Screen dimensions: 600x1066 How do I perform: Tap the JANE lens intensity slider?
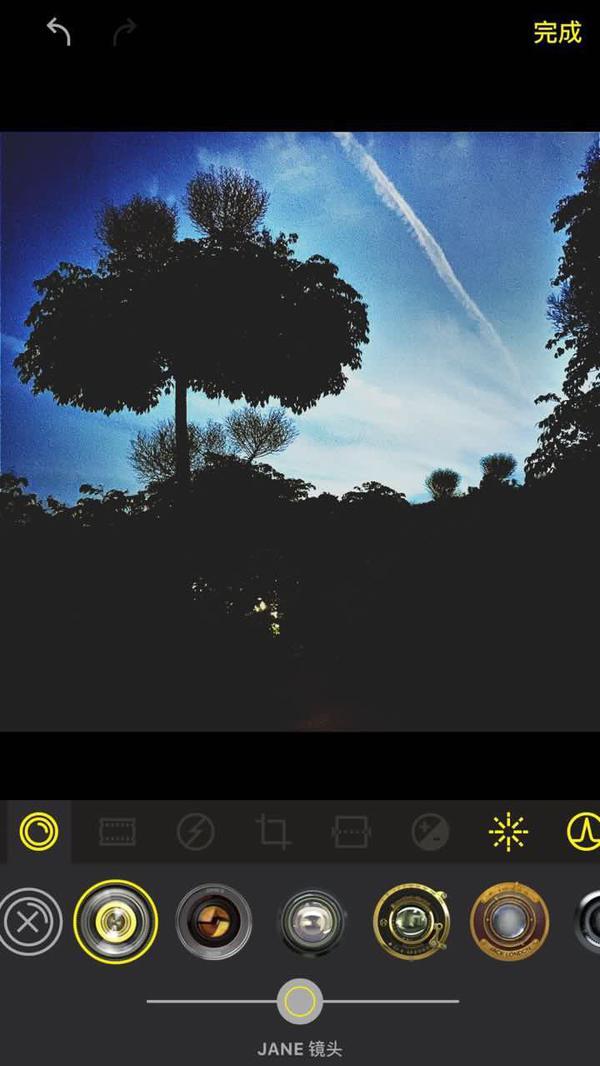(300, 1001)
